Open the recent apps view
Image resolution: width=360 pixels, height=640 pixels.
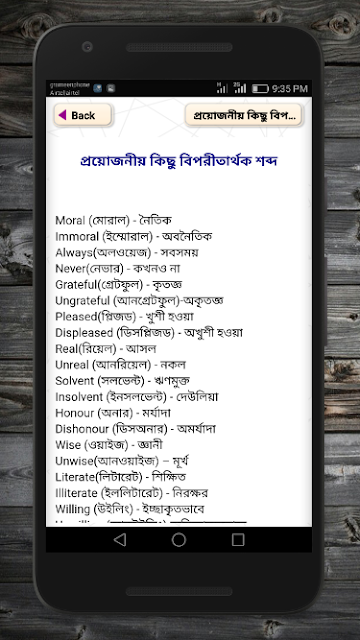tap(238, 540)
